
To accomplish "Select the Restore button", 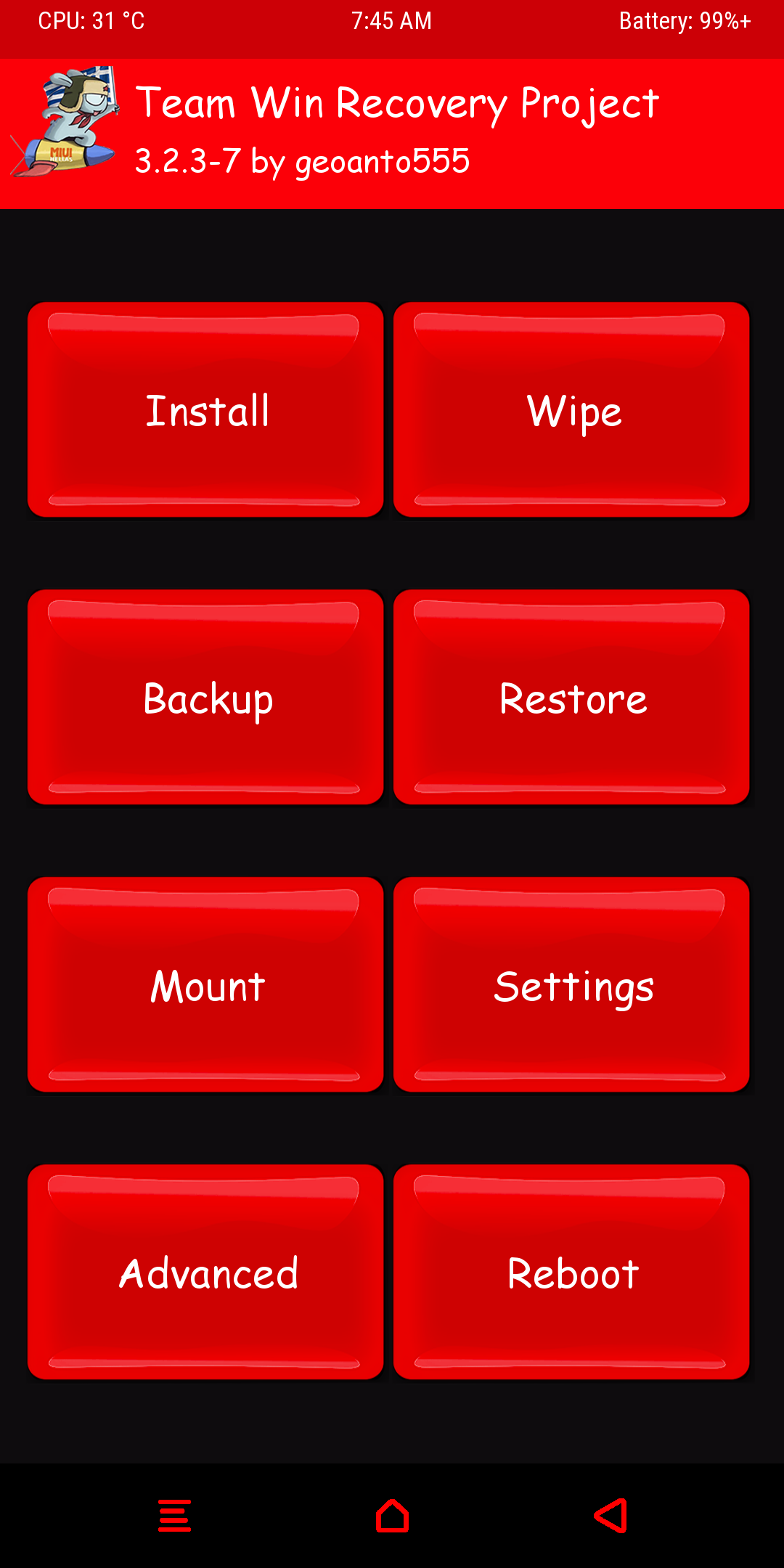I will pyautogui.click(x=571, y=698).
